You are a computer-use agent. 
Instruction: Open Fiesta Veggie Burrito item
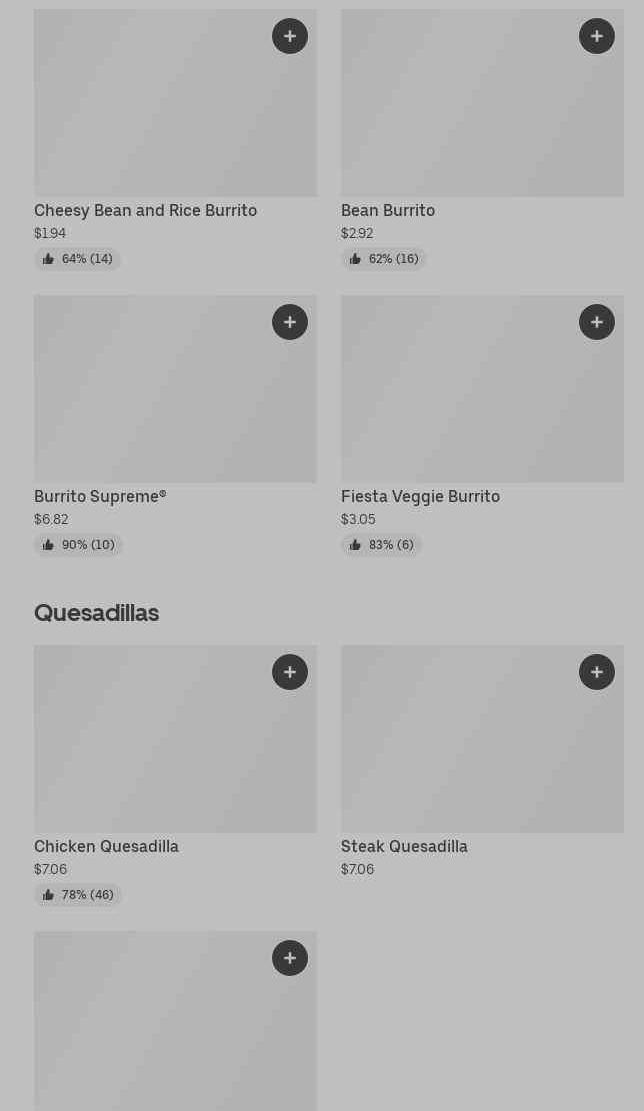[420, 497]
